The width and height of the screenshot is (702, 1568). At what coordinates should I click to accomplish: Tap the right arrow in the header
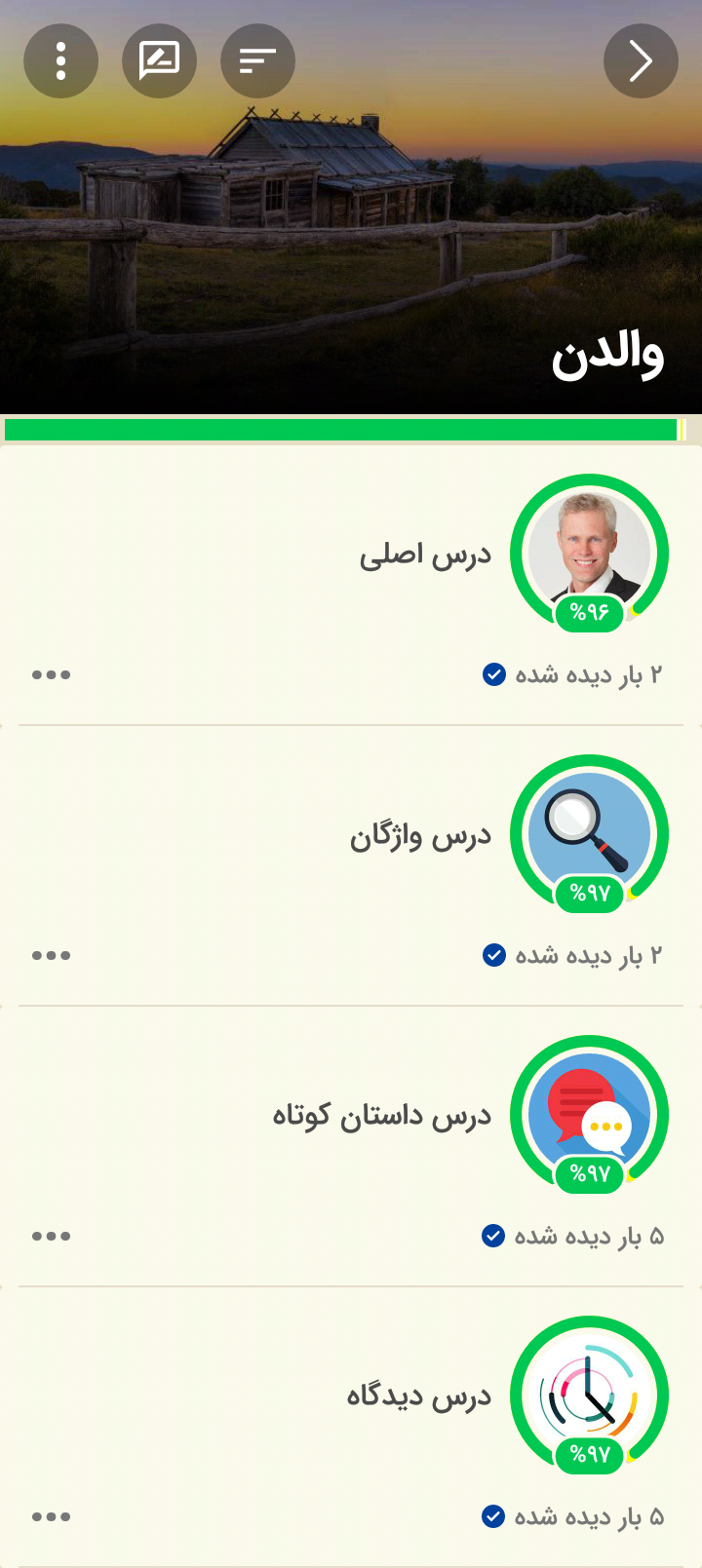point(641,61)
